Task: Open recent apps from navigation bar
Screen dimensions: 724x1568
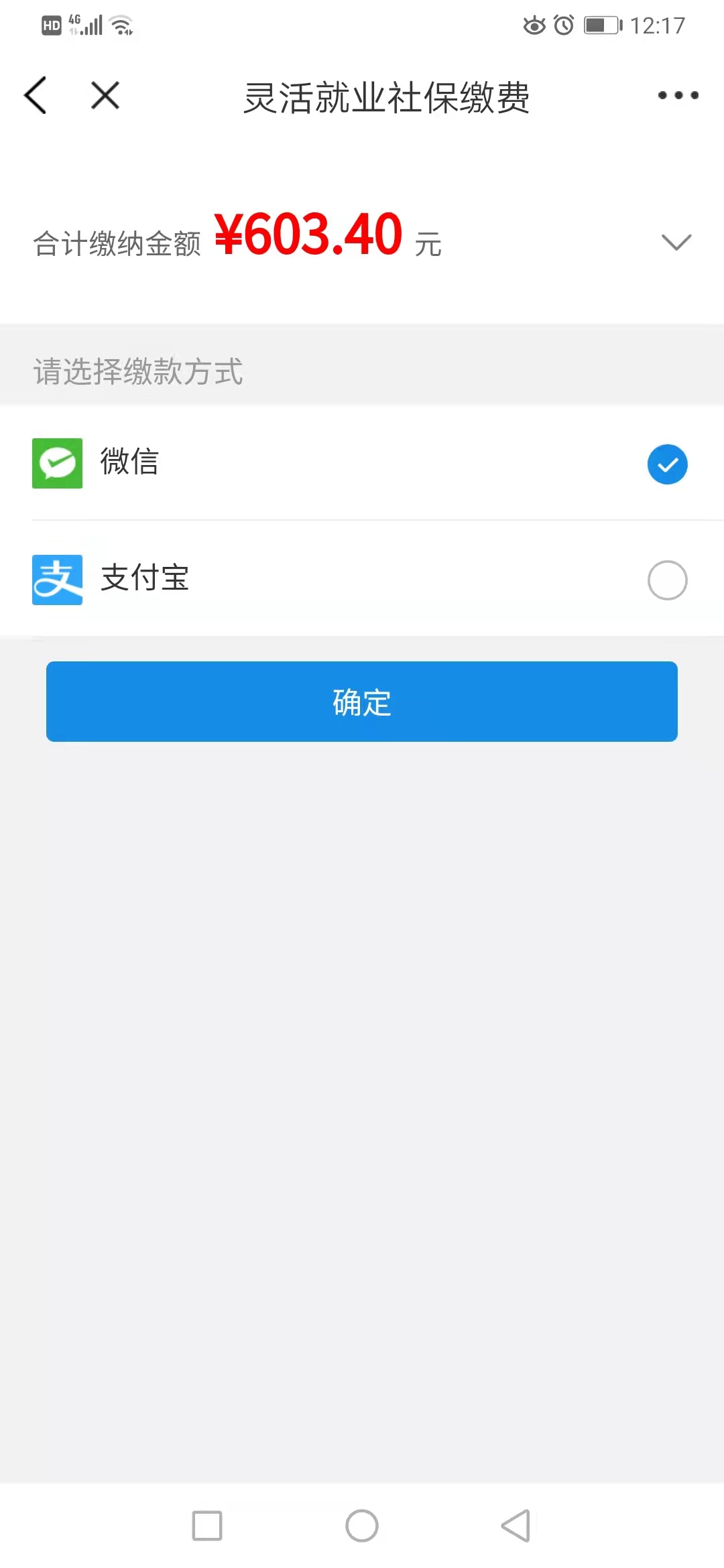Action: tap(207, 1526)
